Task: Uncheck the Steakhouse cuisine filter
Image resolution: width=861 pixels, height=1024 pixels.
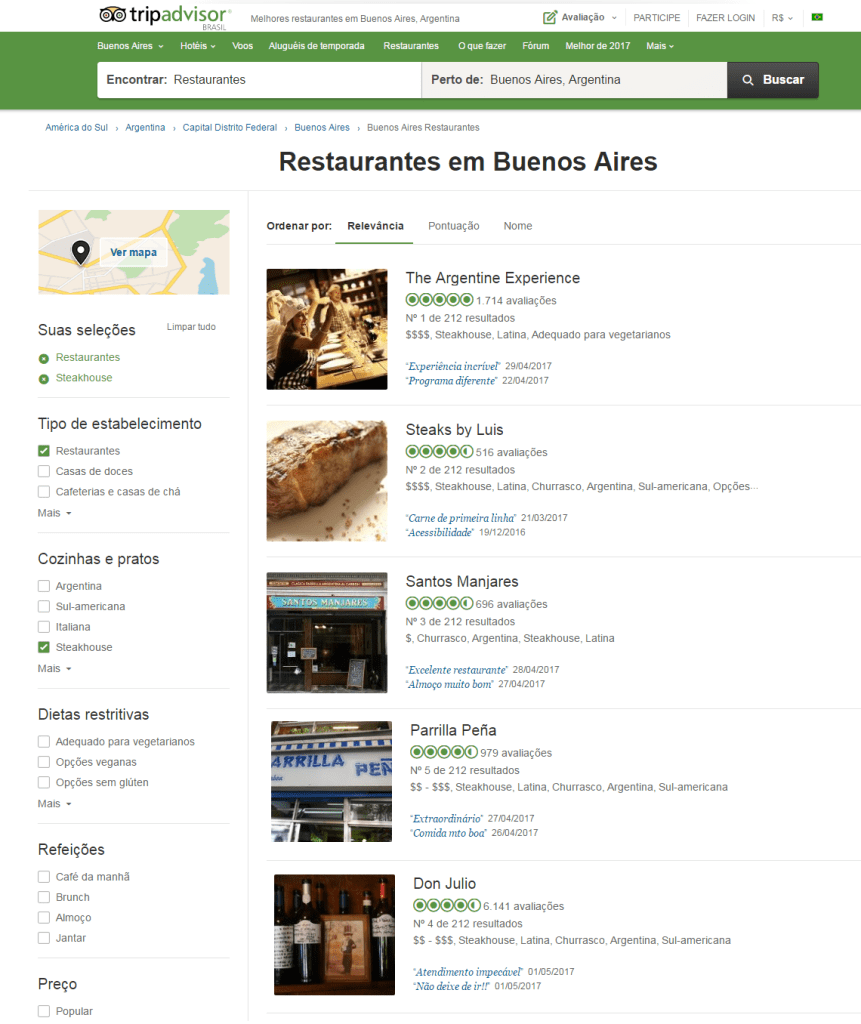Action: (x=44, y=647)
